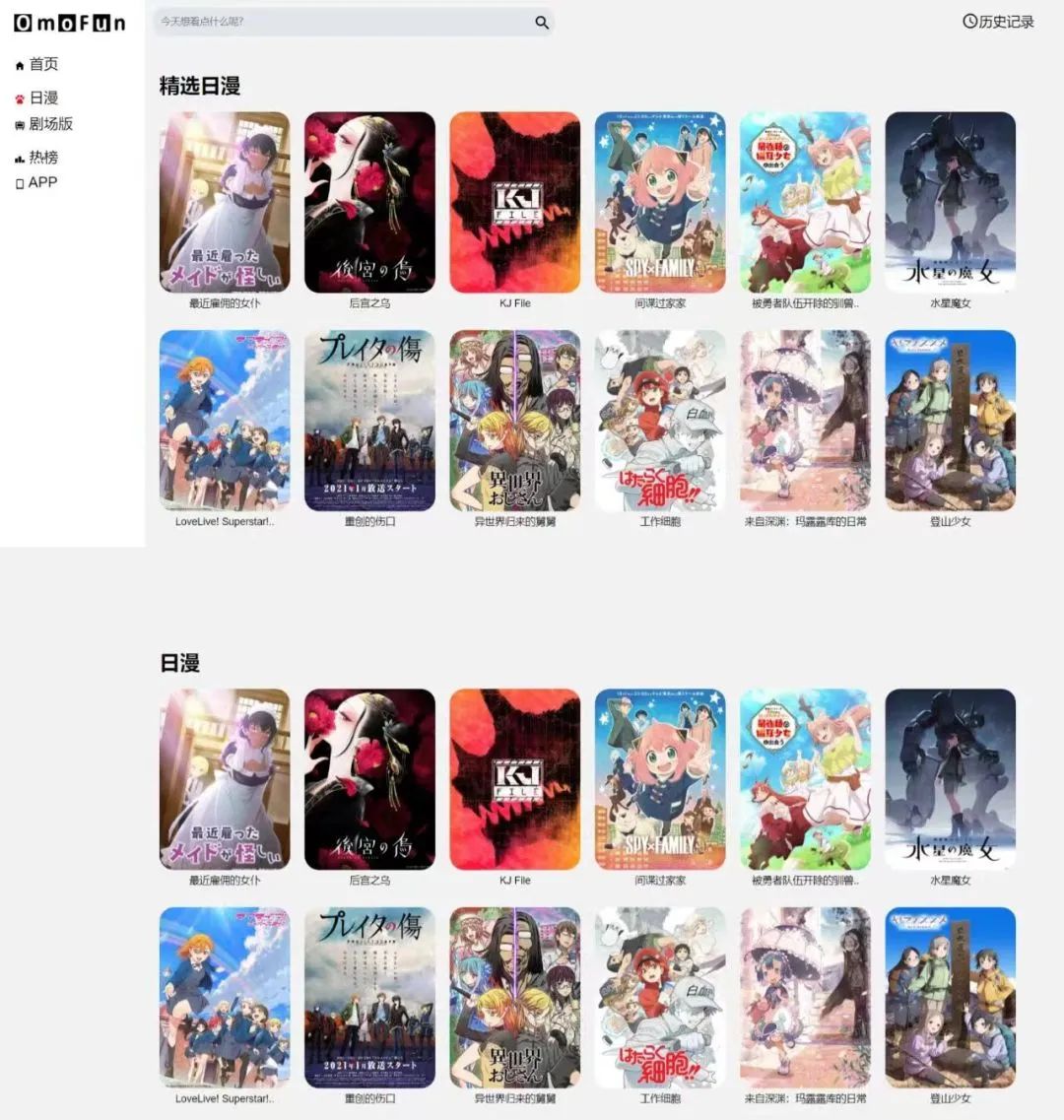The image size is (1064, 1120).
Task: Open 最近雇佣的女仆 in 精选日漫
Action: (x=225, y=202)
